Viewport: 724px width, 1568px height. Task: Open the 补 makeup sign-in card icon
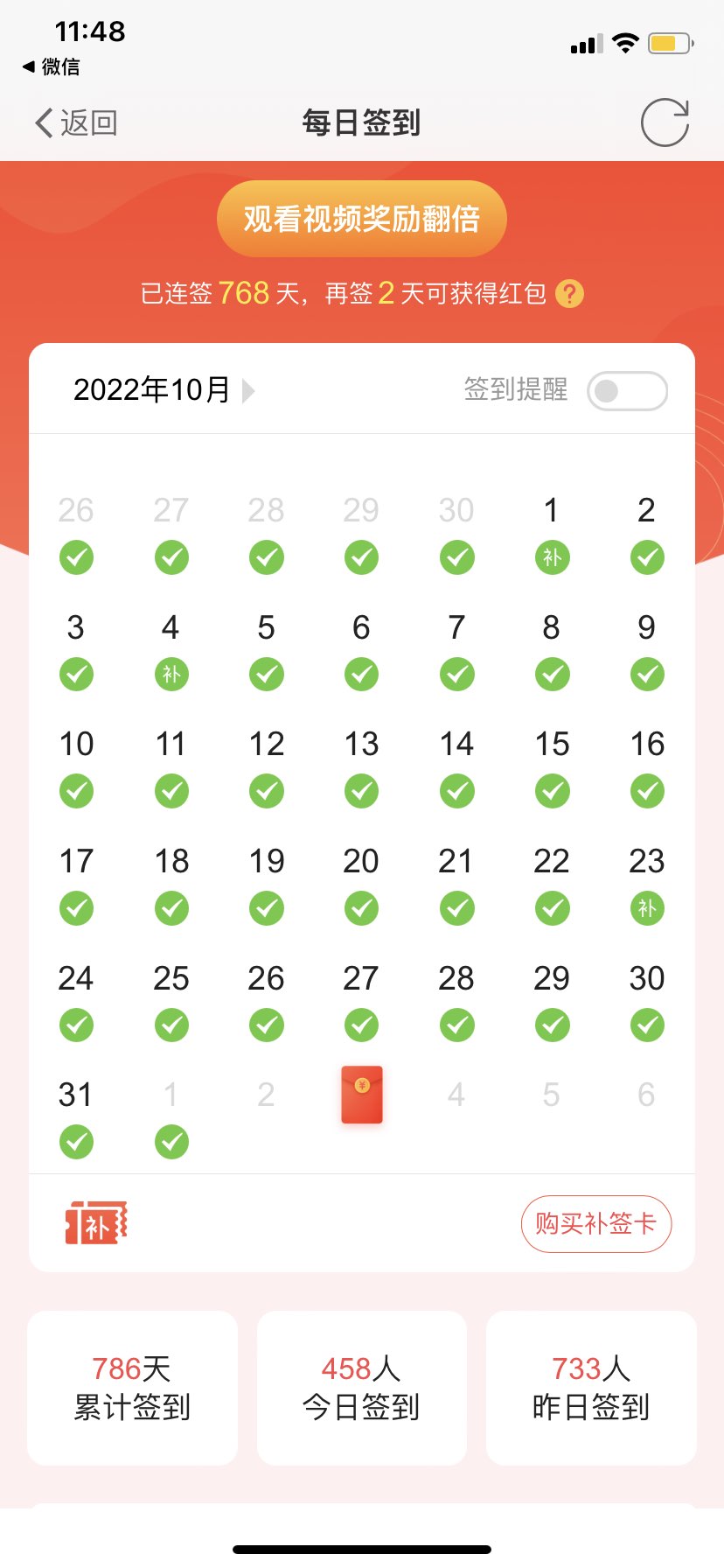[x=96, y=1223]
